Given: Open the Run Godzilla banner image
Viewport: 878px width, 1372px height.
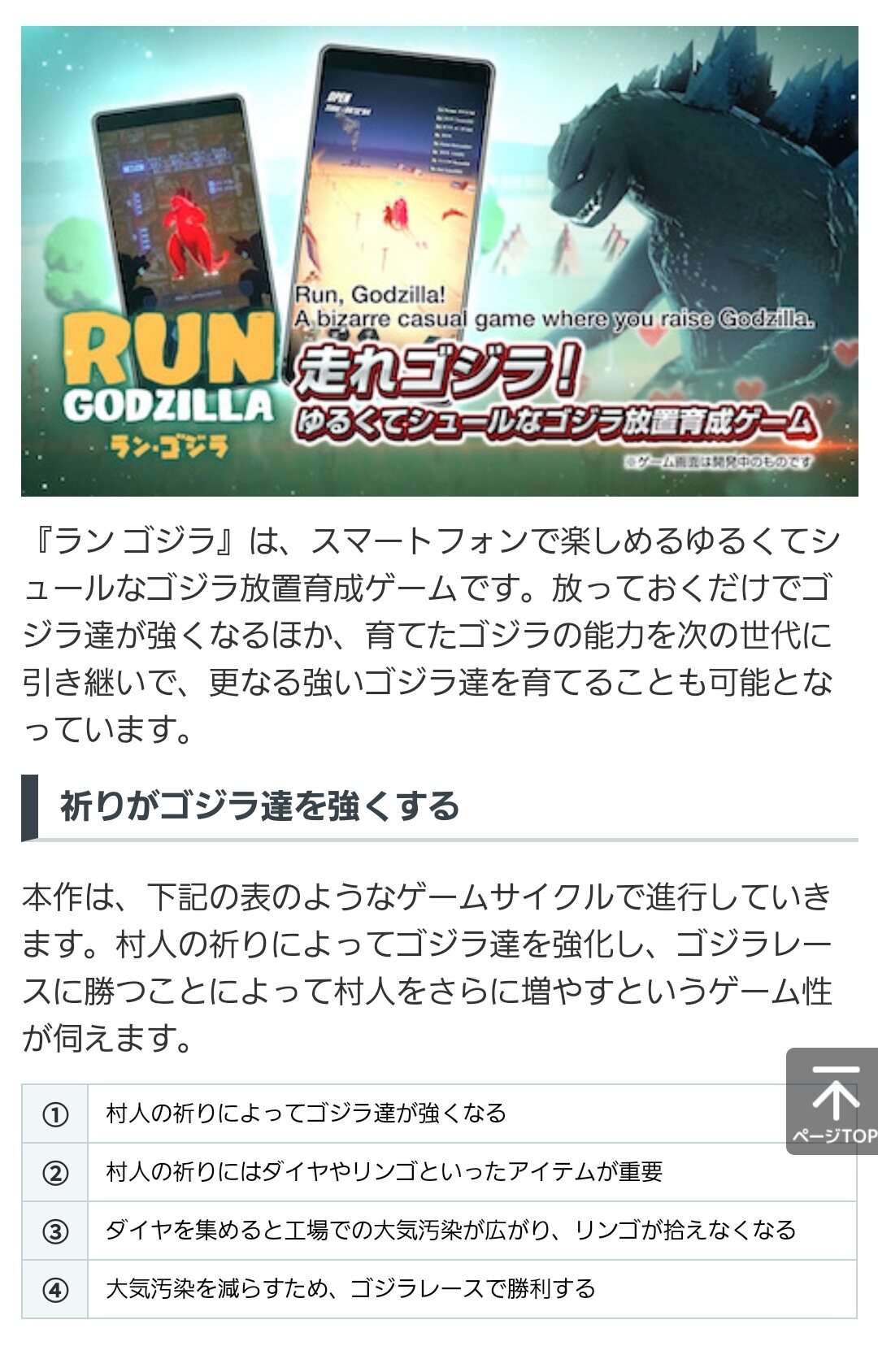Looking at the screenshot, I should (439, 261).
